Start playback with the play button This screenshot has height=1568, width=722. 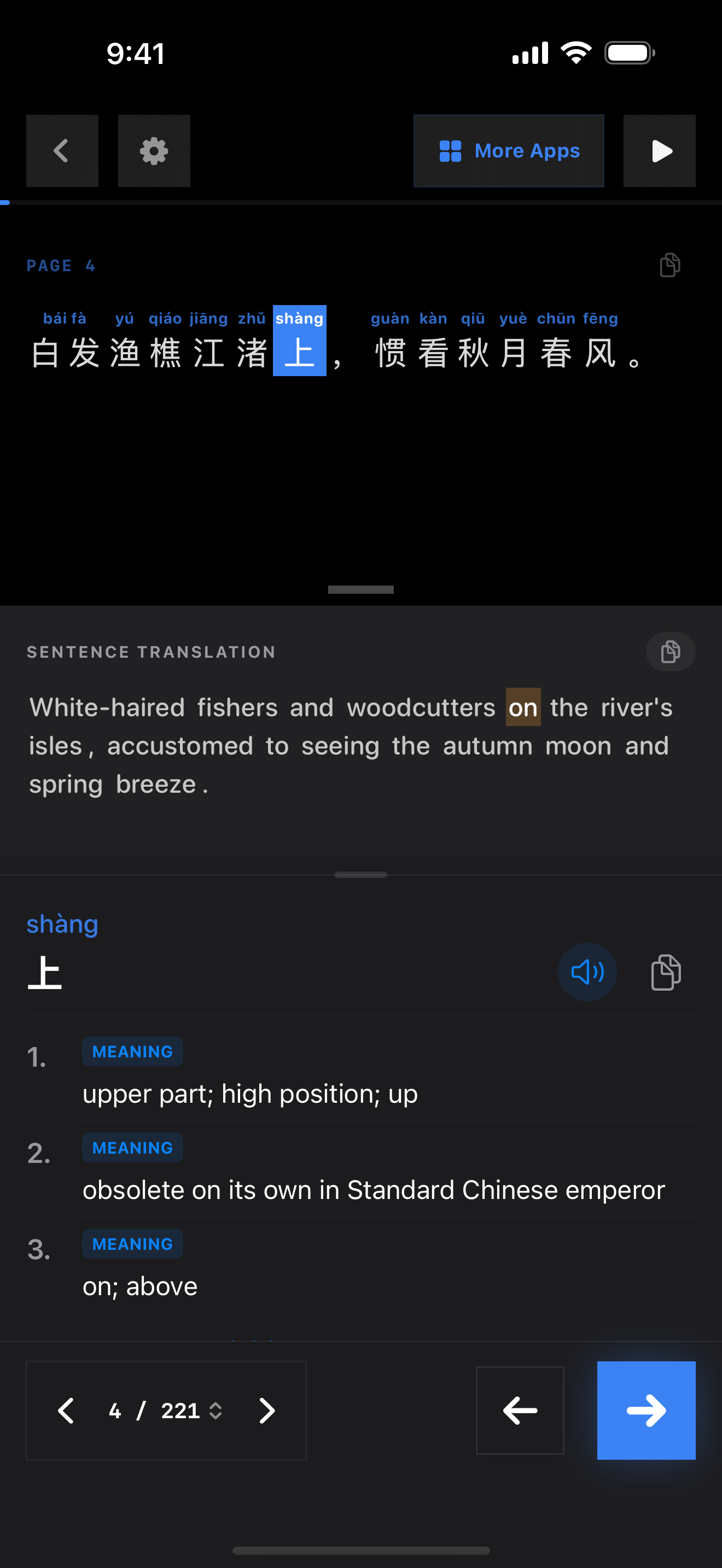[659, 150]
